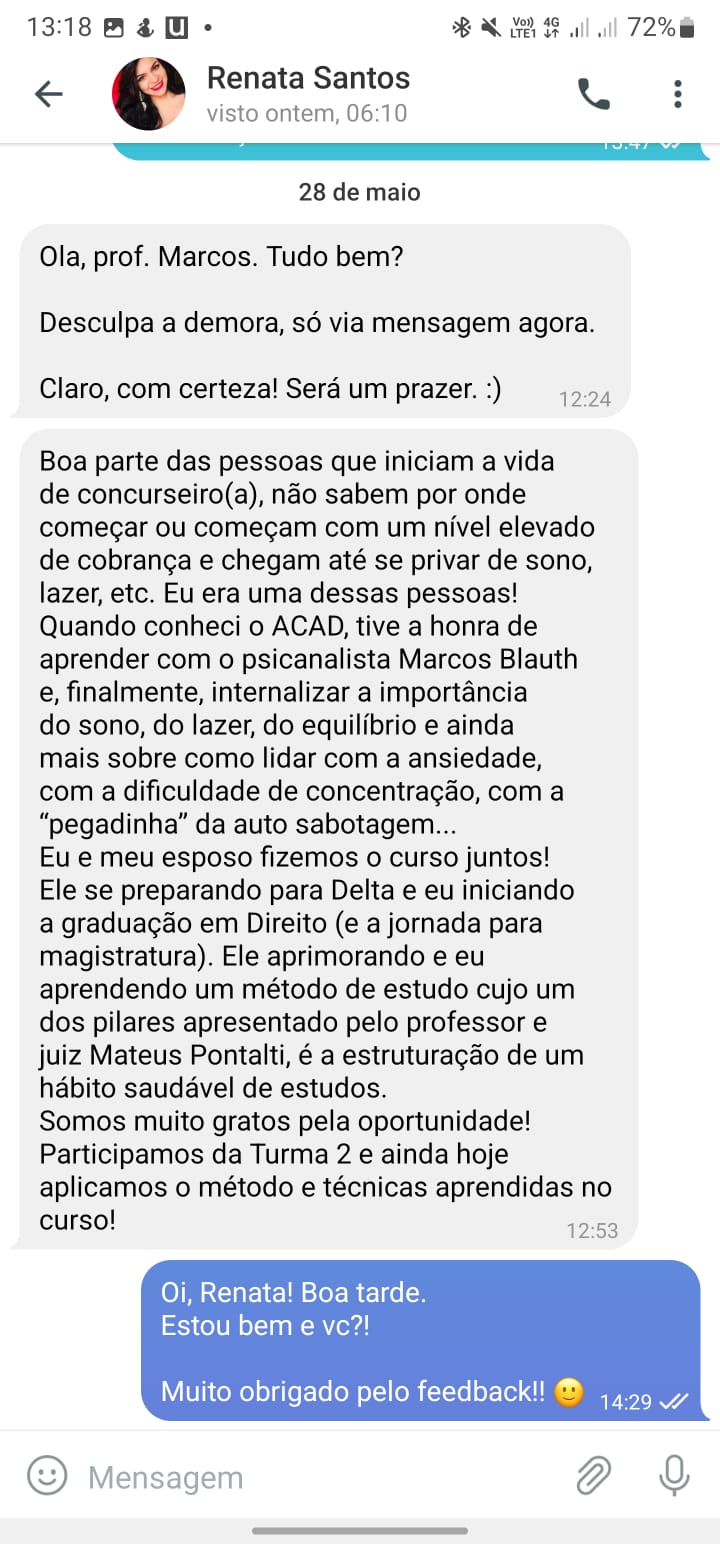Open the emoji picker
The image size is (720, 1544).
[x=46, y=1476]
